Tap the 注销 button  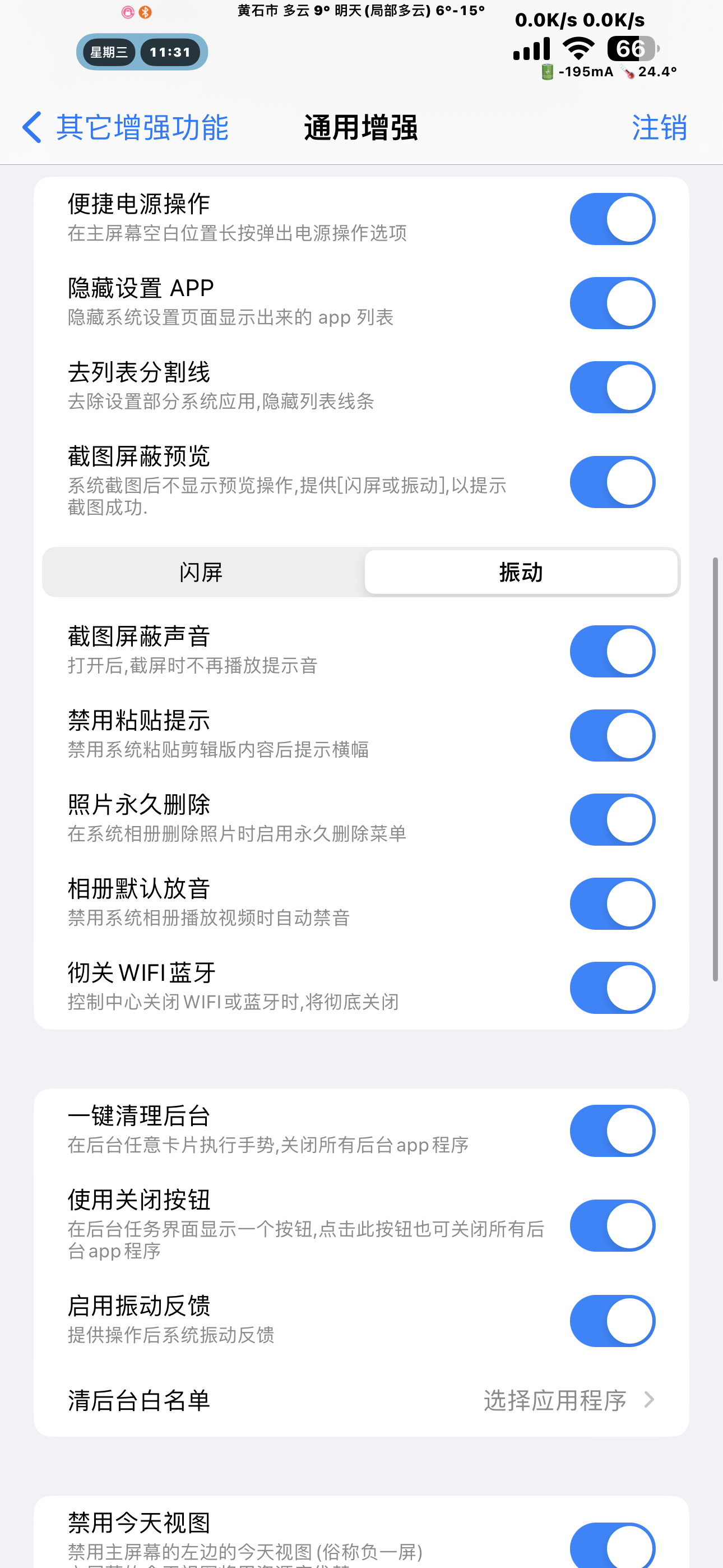659,128
